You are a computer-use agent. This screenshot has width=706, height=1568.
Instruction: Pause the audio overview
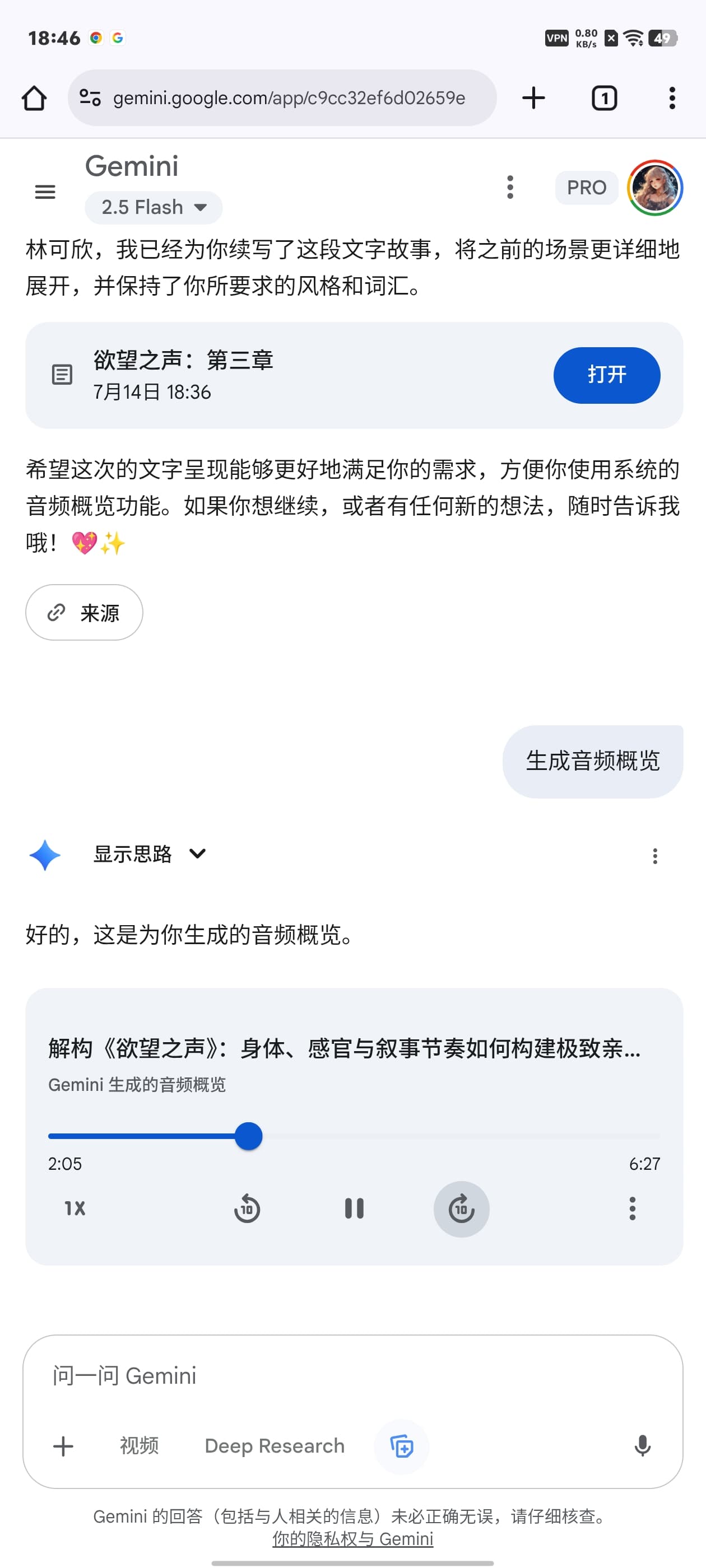pos(354,1208)
